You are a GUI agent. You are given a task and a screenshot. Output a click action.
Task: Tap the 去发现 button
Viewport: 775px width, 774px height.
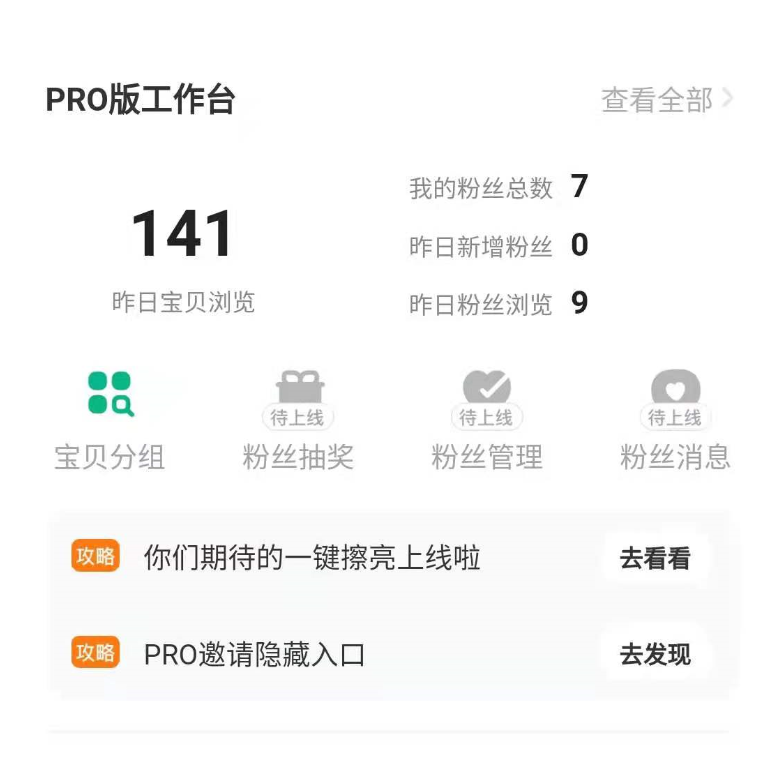pos(655,655)
